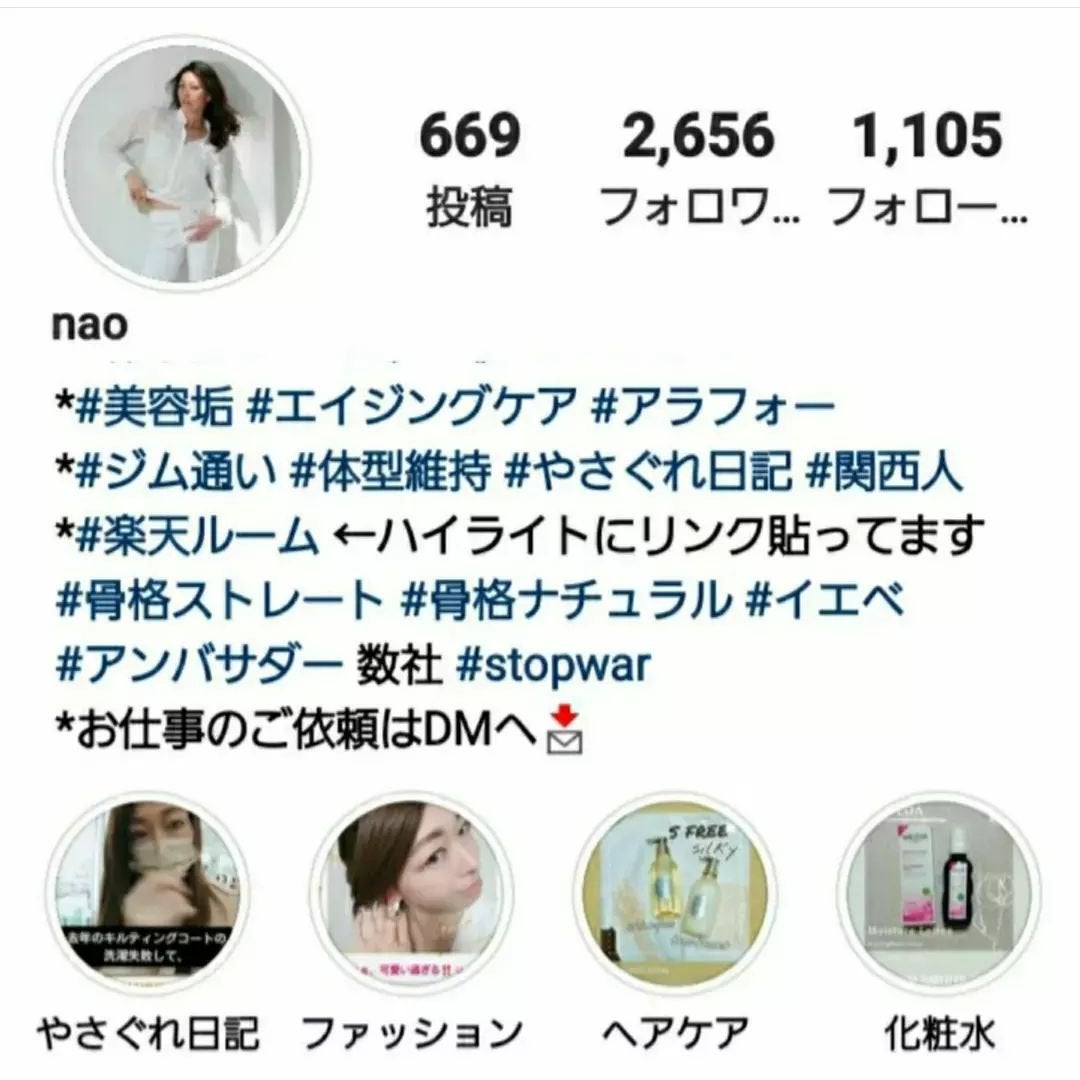Open the #アンバサダー hashtag

[x=198, y=666]
